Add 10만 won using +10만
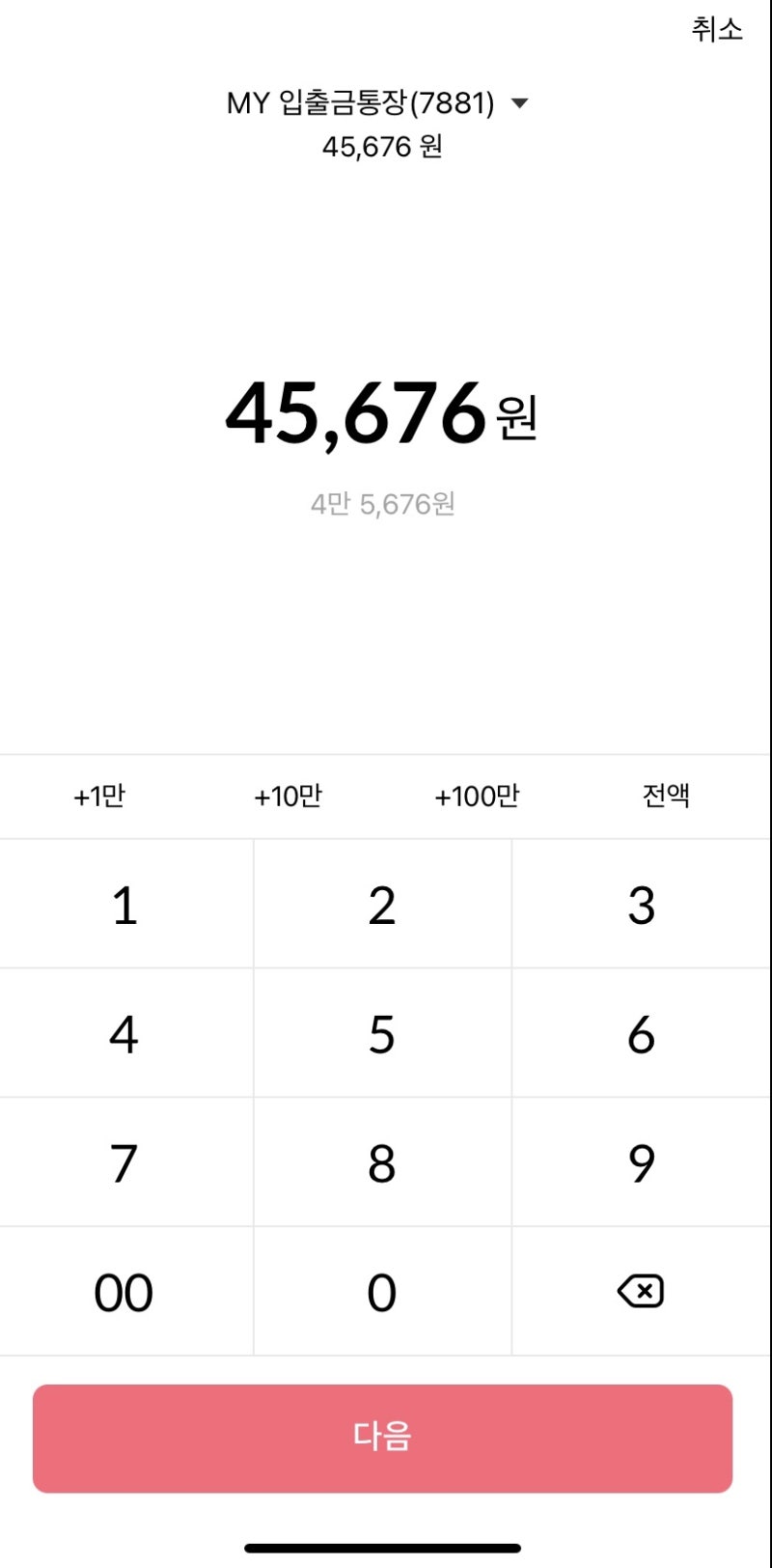 [x=289, y=796]
